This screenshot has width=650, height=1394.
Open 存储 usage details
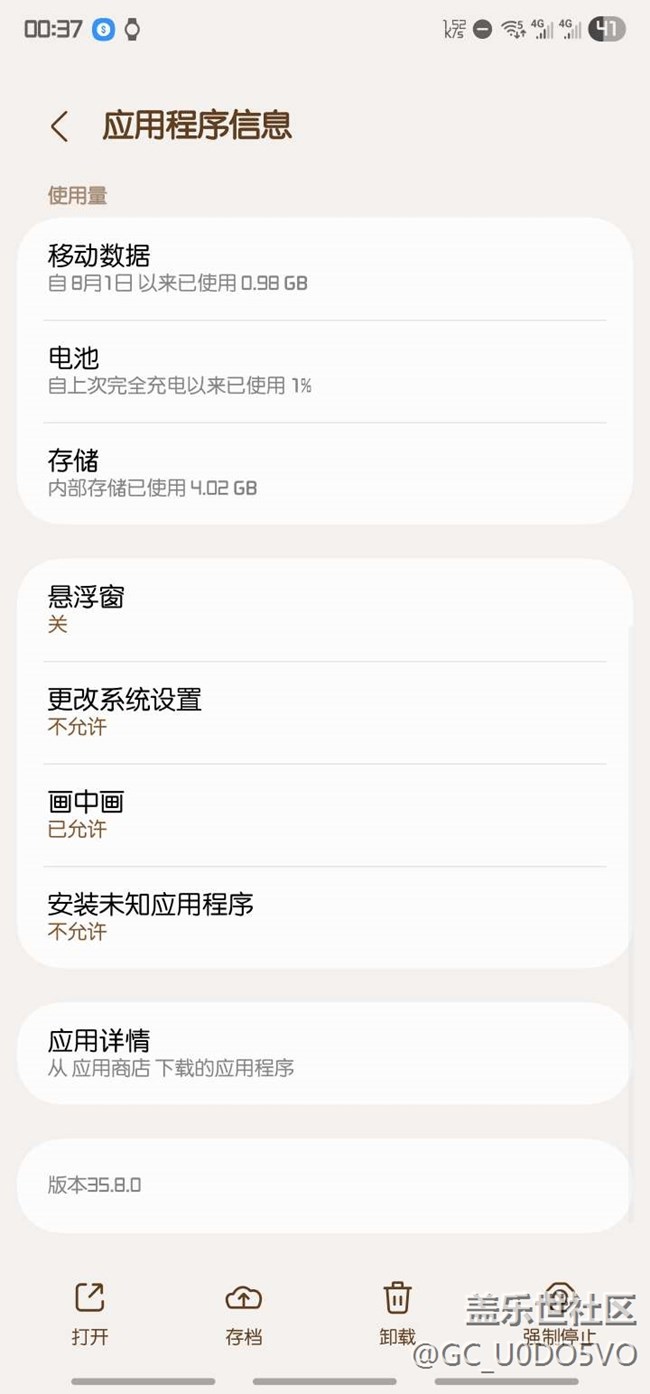click(324, 473)
